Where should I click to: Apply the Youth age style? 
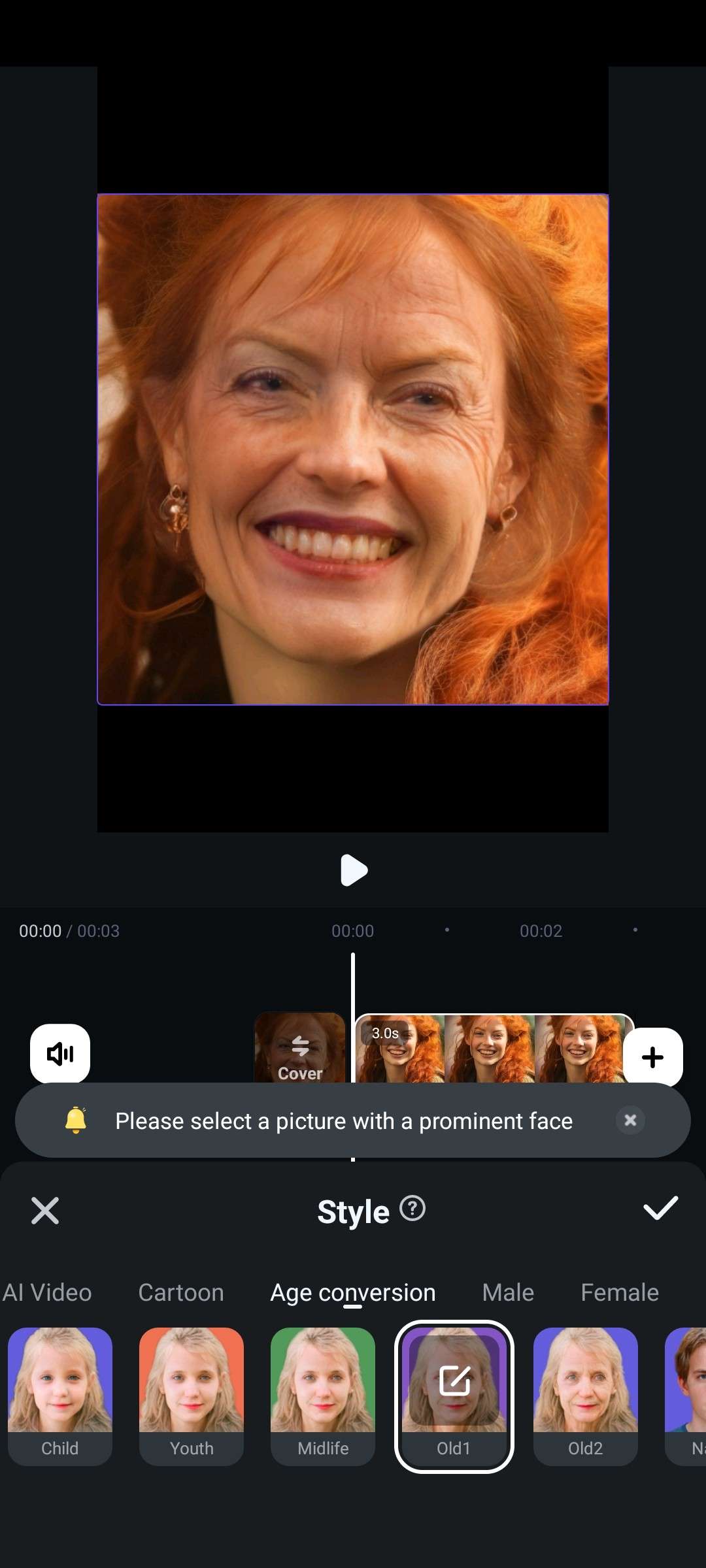pos(192,1396)
